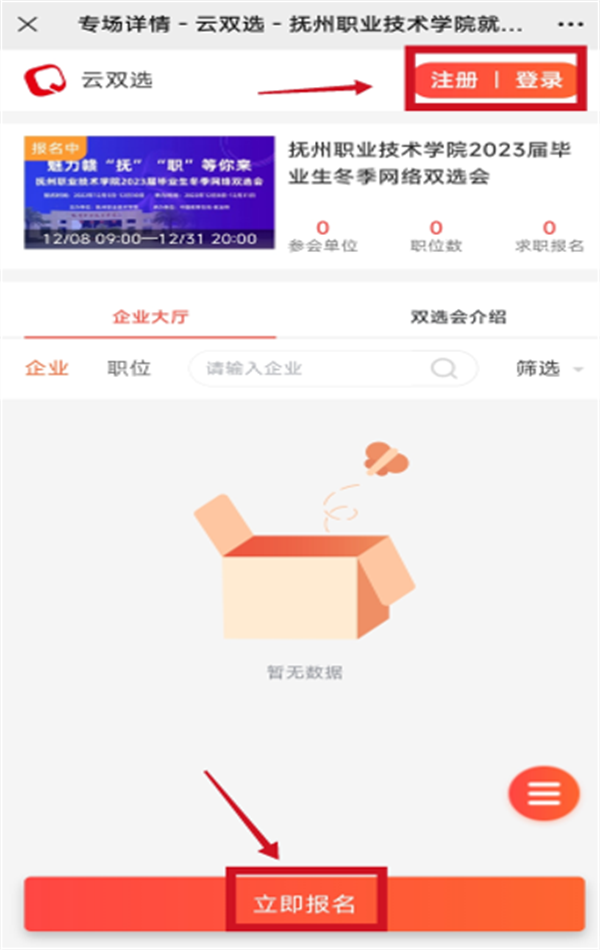
Task: Tap the magnifier search icon
Action: pos(444,368)
